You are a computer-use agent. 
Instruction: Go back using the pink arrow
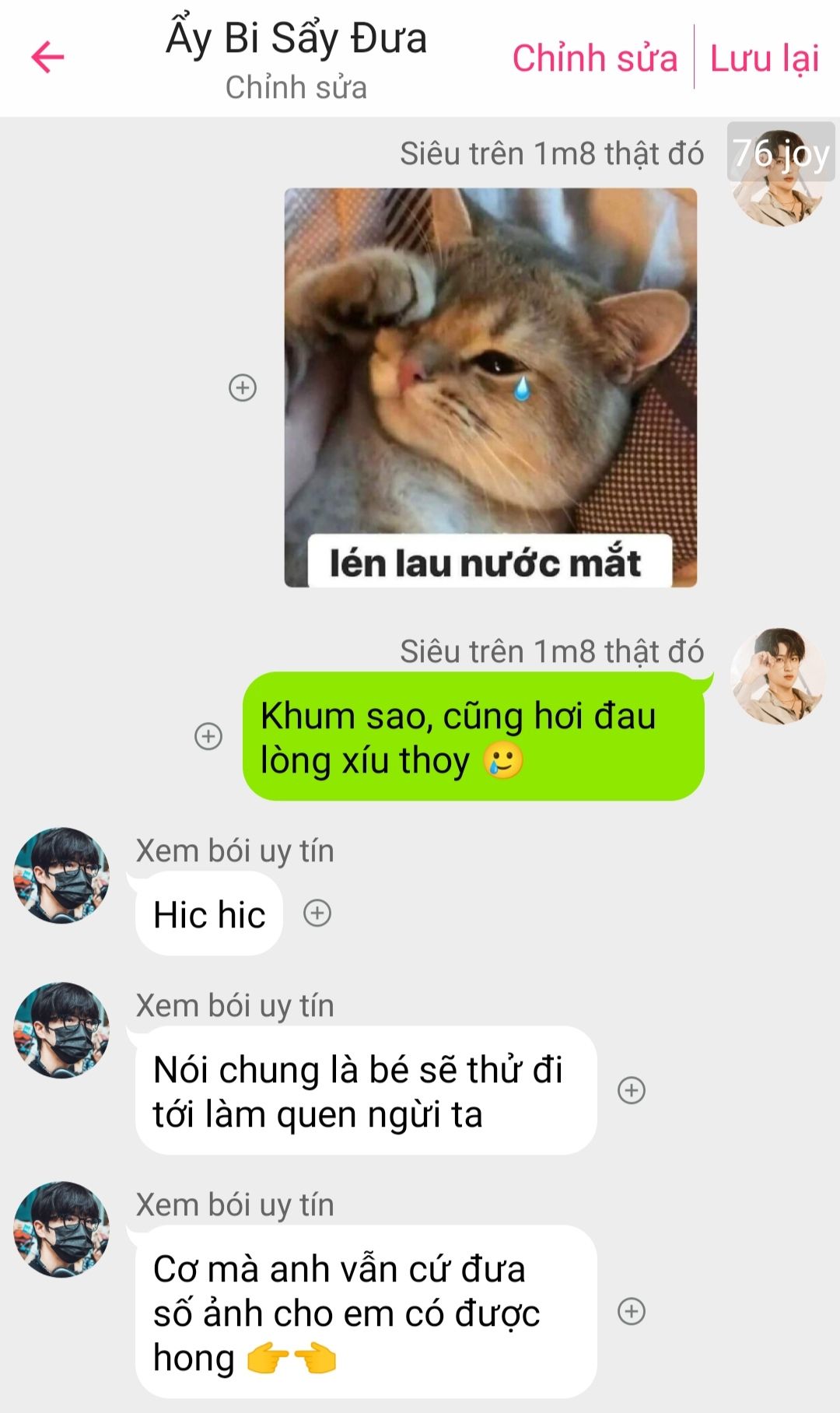tap(47, 58)
